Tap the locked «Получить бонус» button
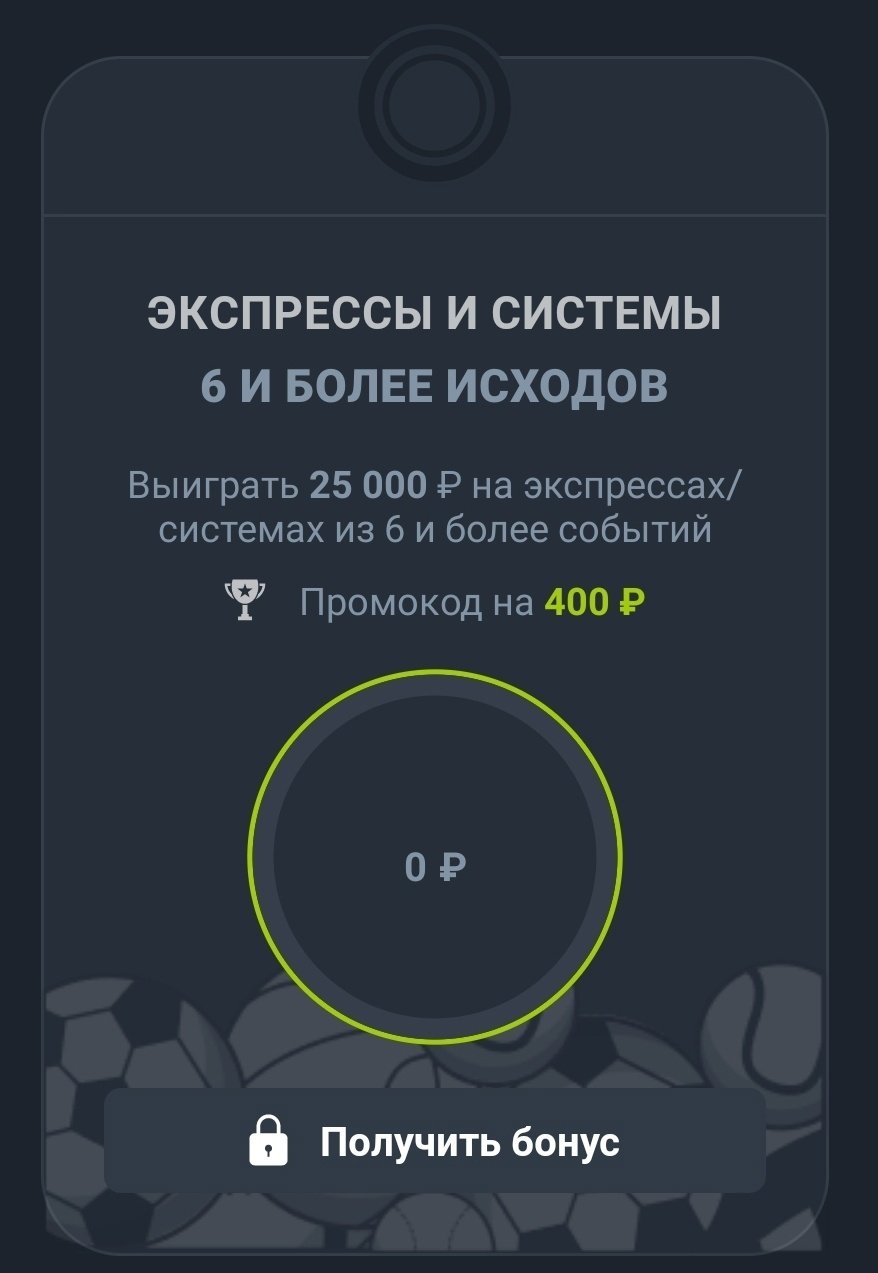 coord(435,1141)
